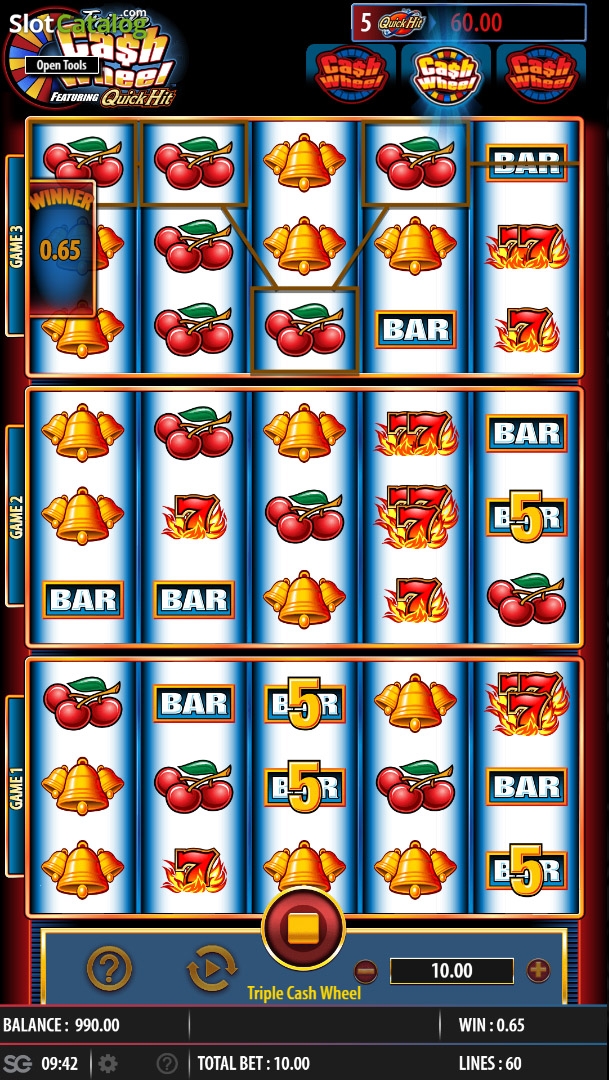Tap the Open Tools button

pos(62,65)
